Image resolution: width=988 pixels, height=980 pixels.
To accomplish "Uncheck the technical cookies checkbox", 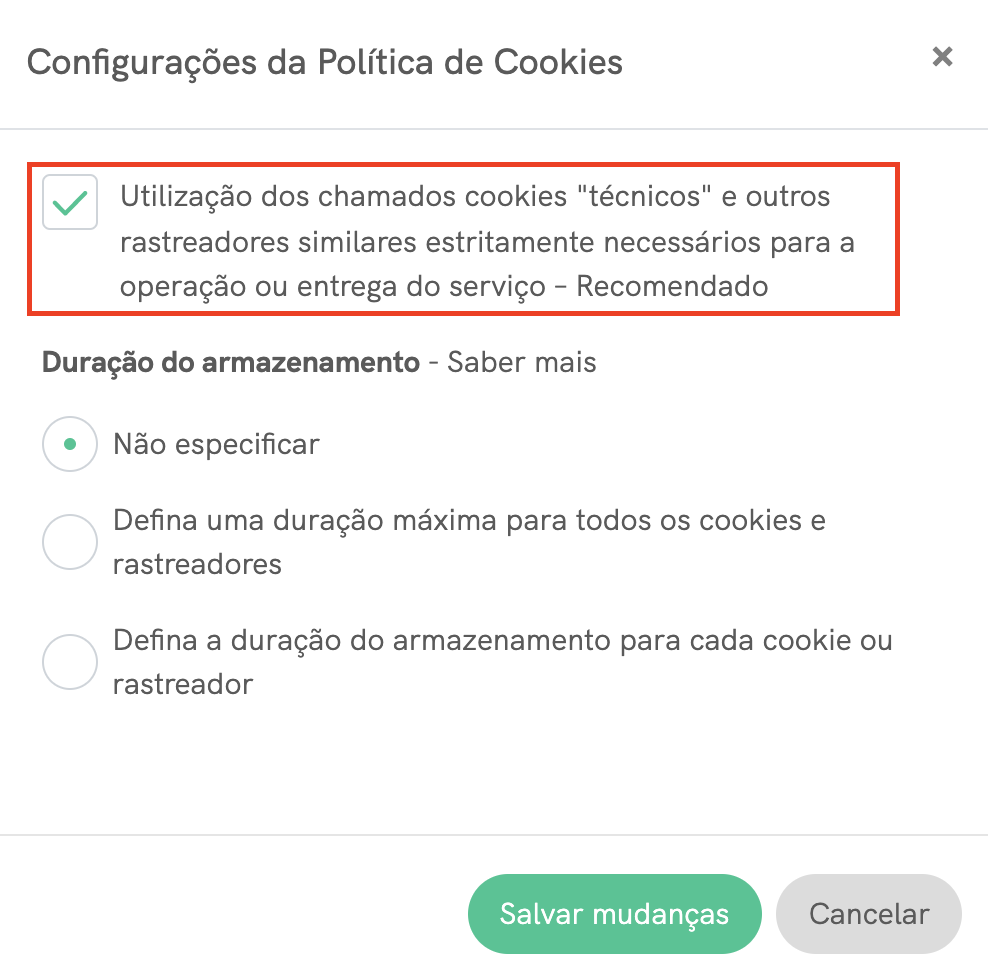I will point(70,202).
